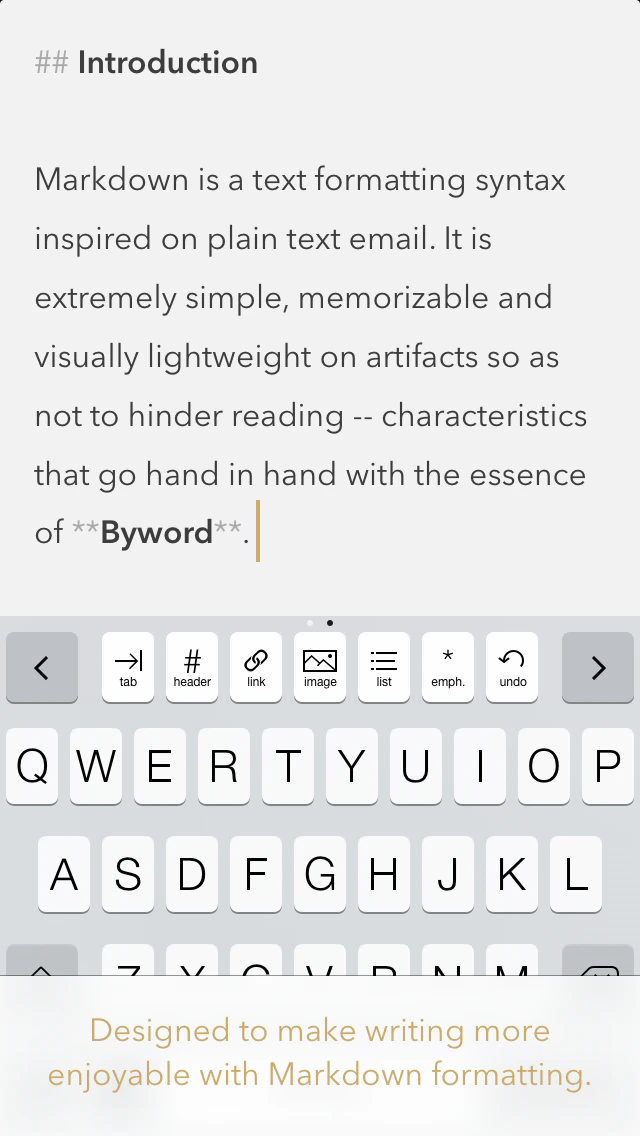Tap the Q key on the keyboard
The height and width of the screenshot is (1136, 640).
(x=32, y=766)
